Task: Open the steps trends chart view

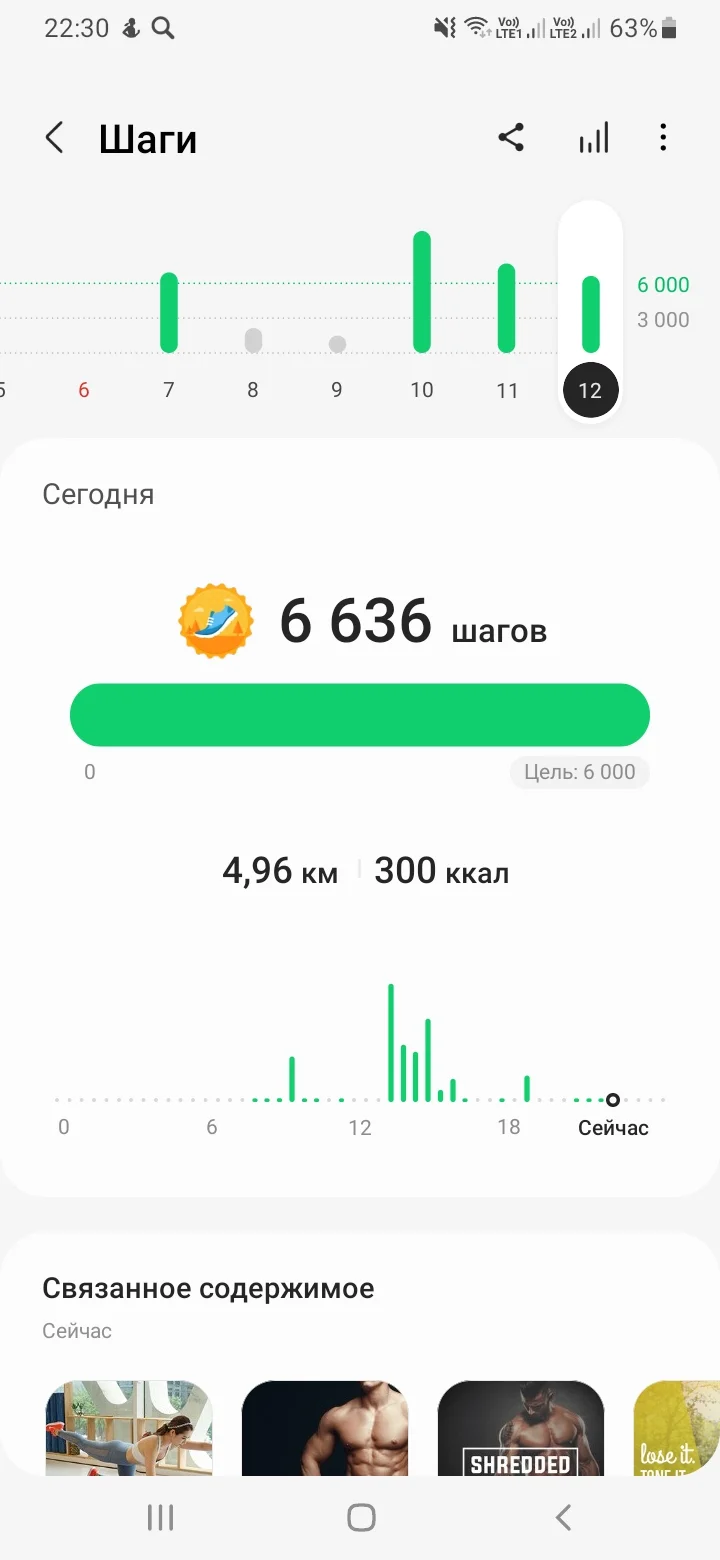Action: [592, 138]
